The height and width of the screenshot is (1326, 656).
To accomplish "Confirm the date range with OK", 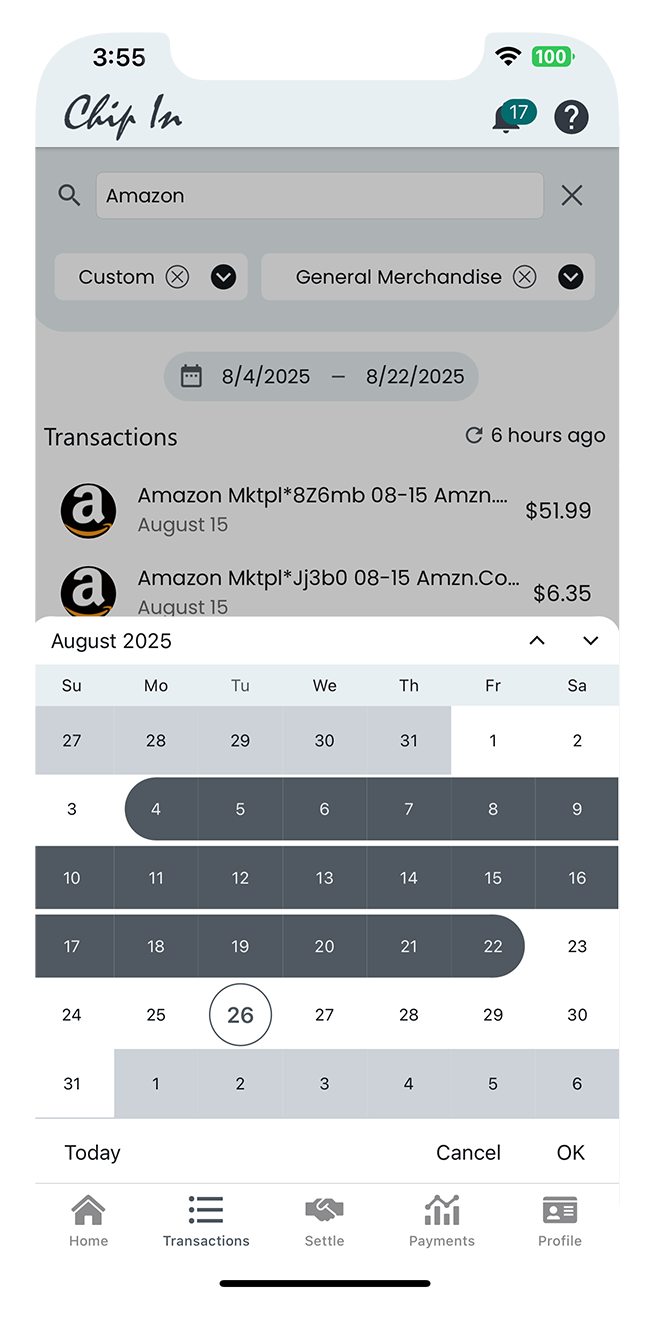I will click(x=570, y=1153).
